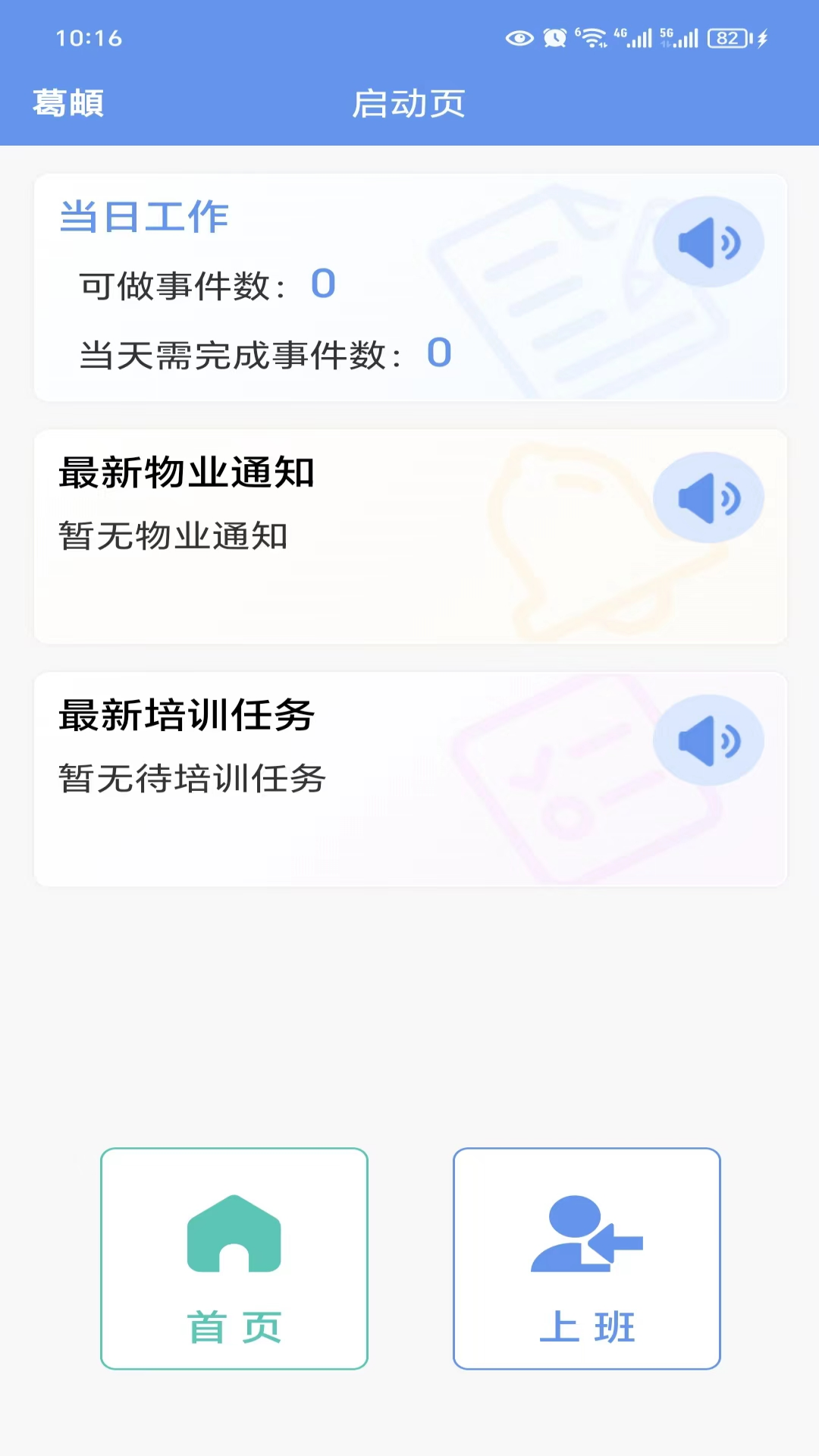Toggle training task voice reading
The width and height of the screenshot is (819, 1456).
(x=708, y=739)
